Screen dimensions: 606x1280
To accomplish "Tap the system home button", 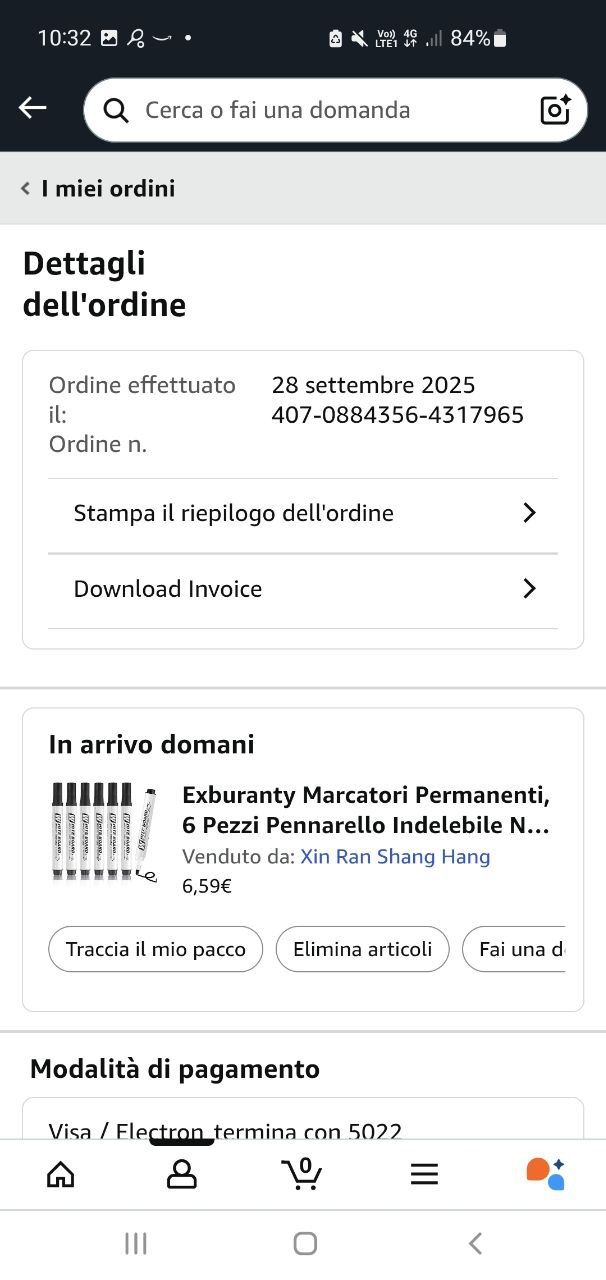I will 305,1244.
